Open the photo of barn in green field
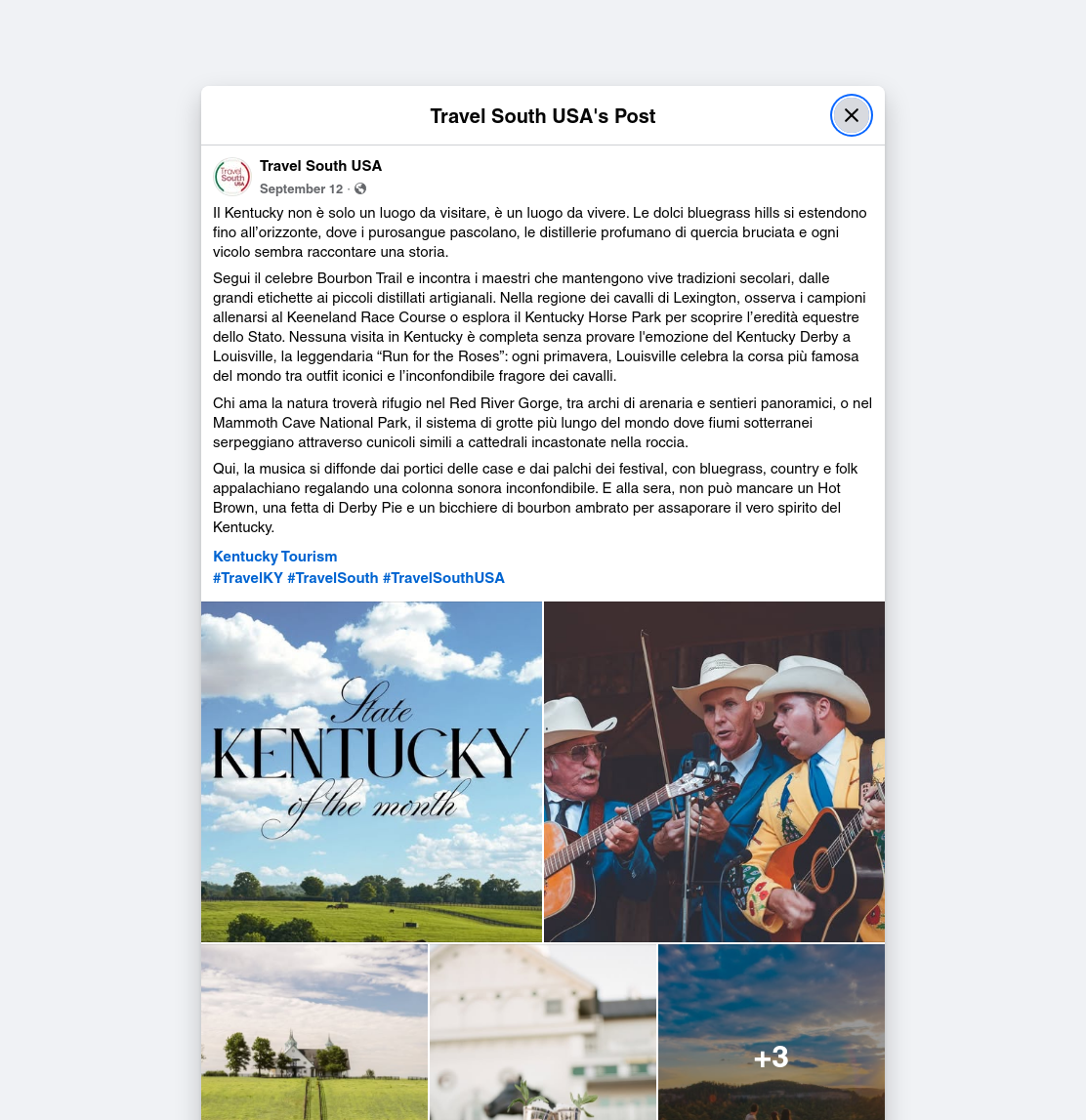Screen dimensions: 1086x1120 point(314,1032)
